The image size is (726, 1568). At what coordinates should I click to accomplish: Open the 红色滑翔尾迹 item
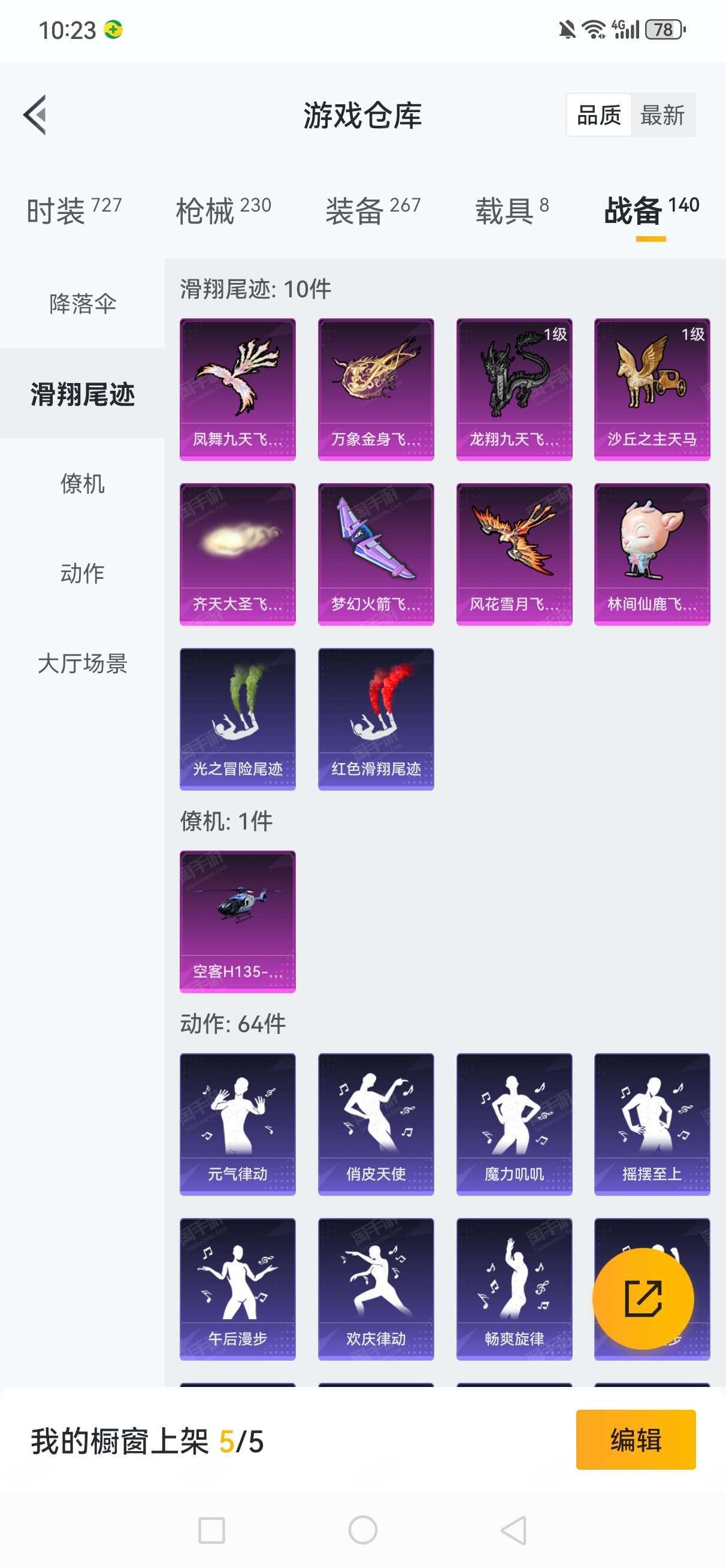tap(376, 719)
